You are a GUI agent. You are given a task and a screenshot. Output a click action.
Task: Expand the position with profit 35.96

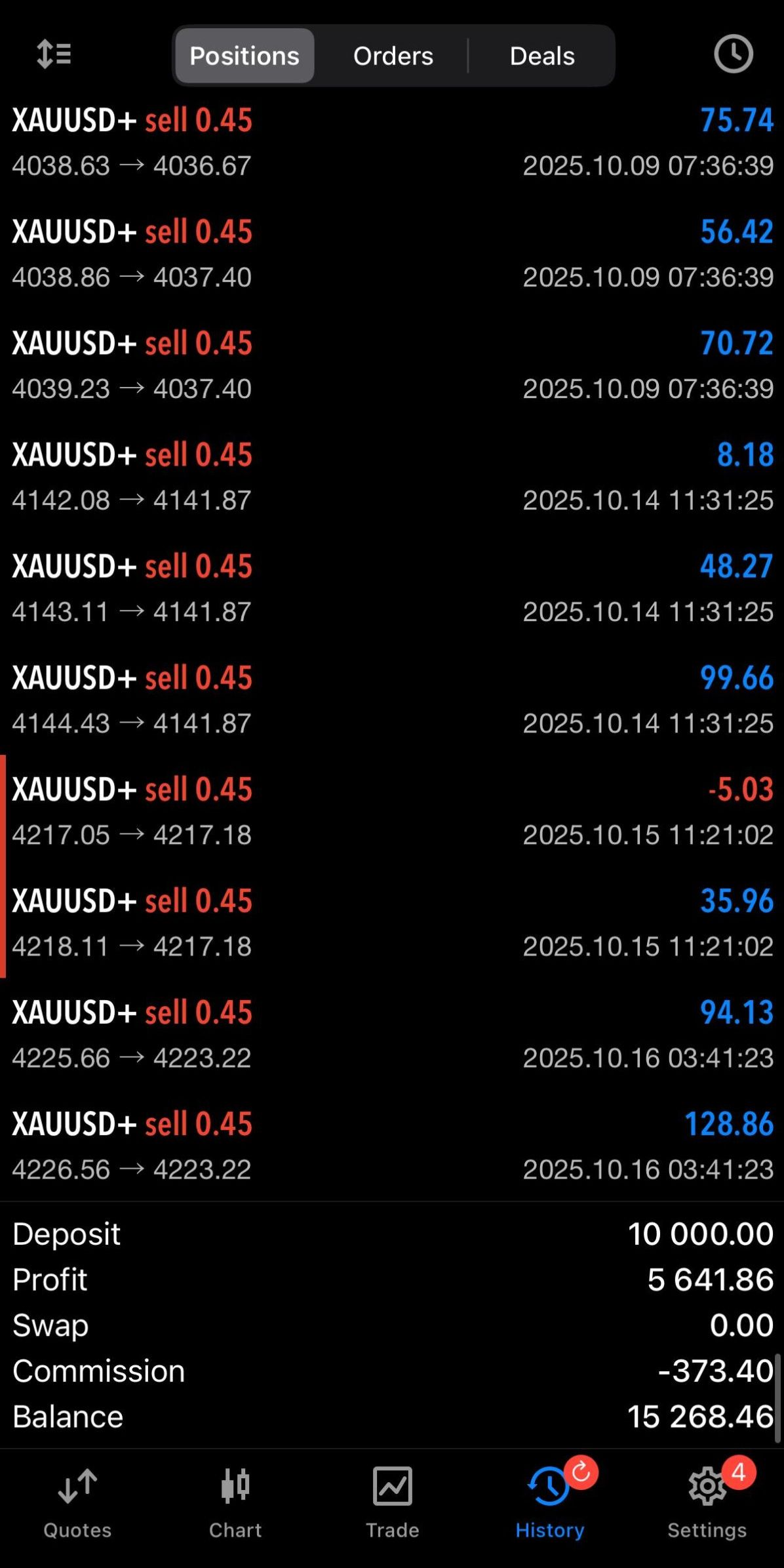pyautogui.click(x=392, y=922)
